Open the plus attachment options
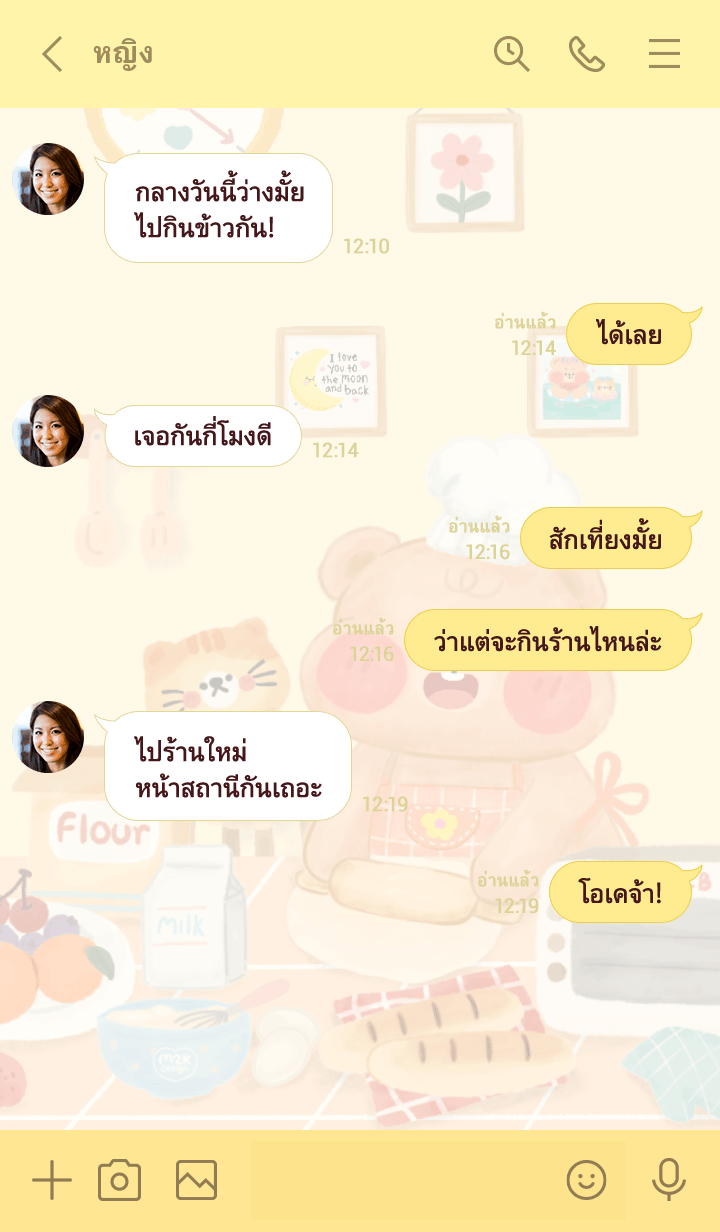720x1232 pixels. pos(52,1181)
